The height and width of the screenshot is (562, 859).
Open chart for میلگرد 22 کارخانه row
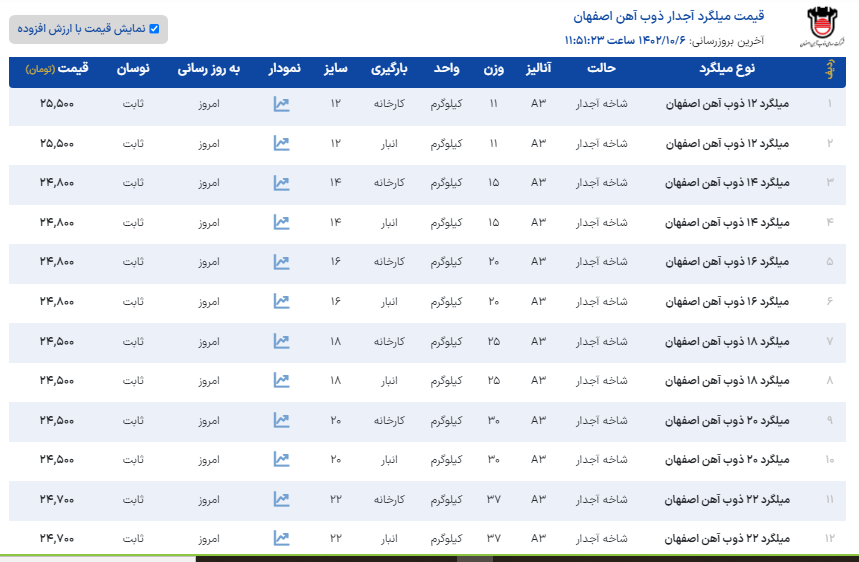pos(281,499)
